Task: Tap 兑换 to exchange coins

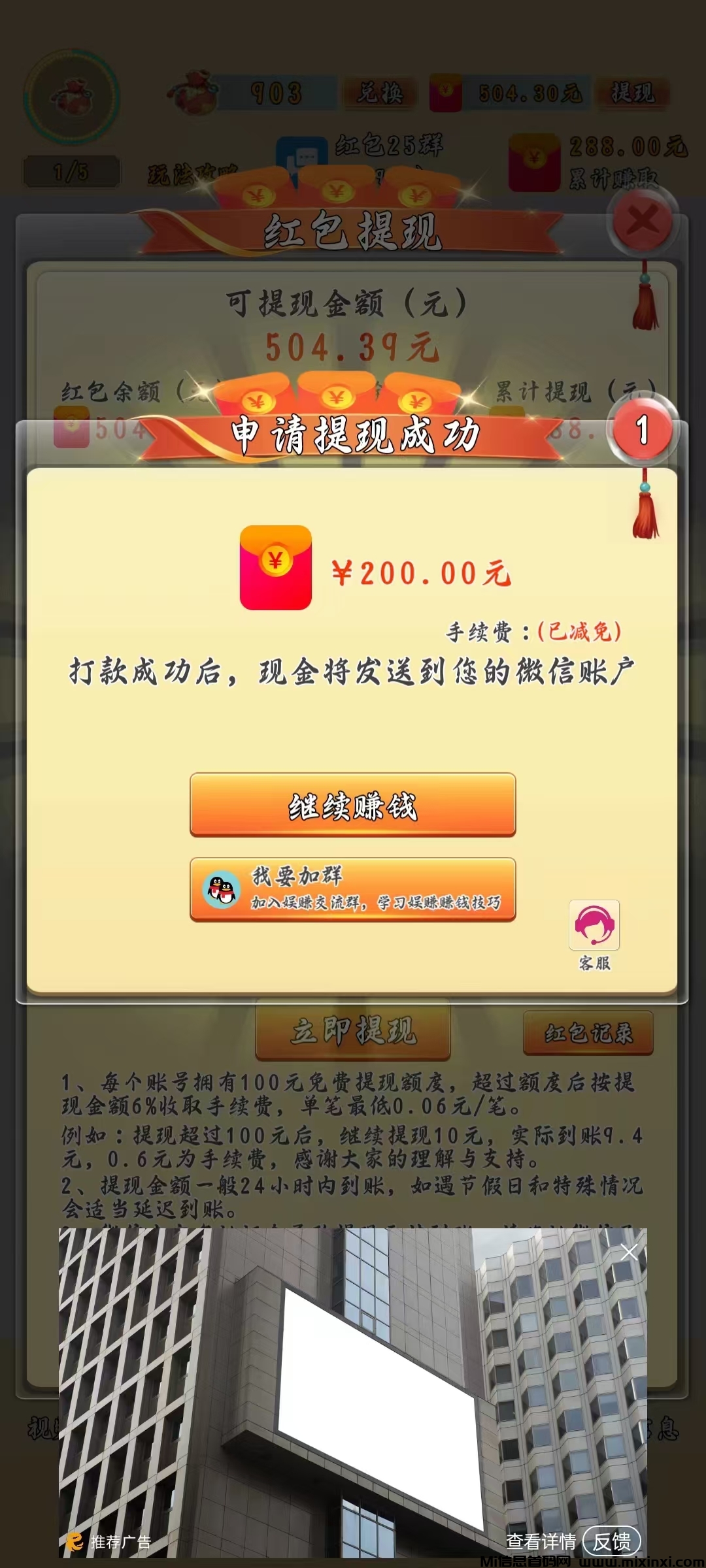Action: 380,91
